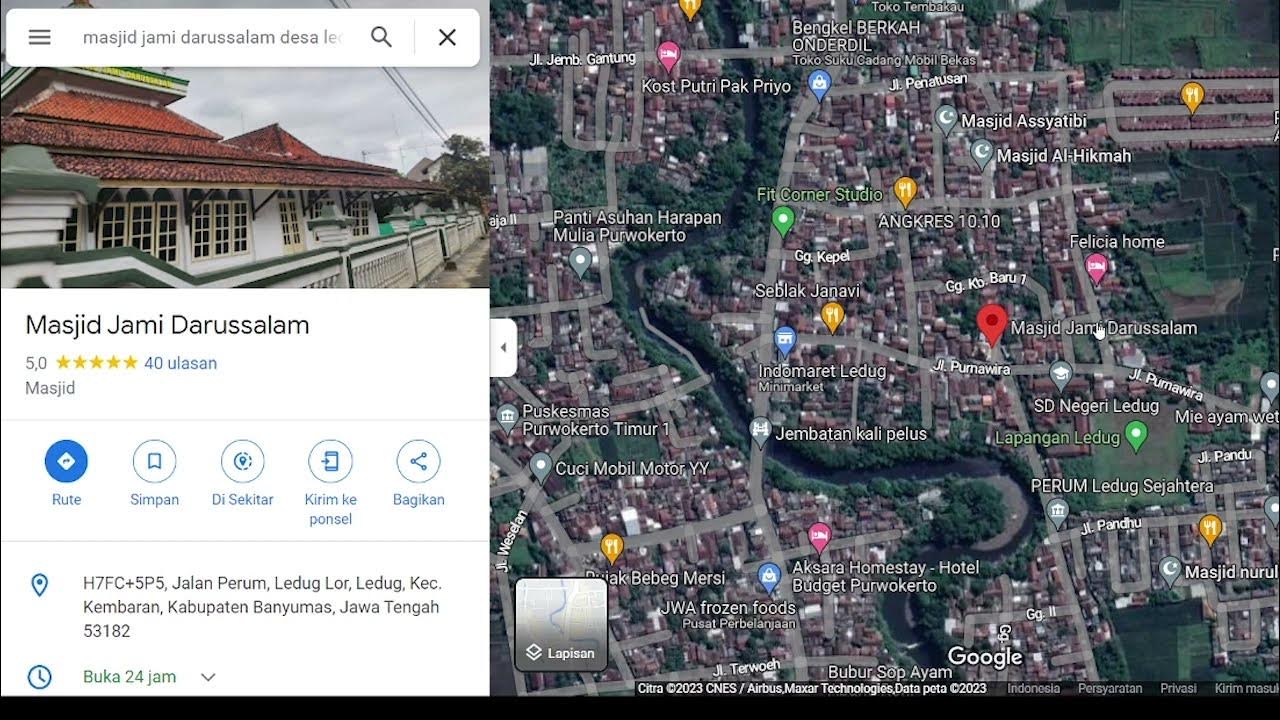Send to phone via Kirim ke ponsel
The height and width of the screenshot is (720, 1280).
[330, 461]
